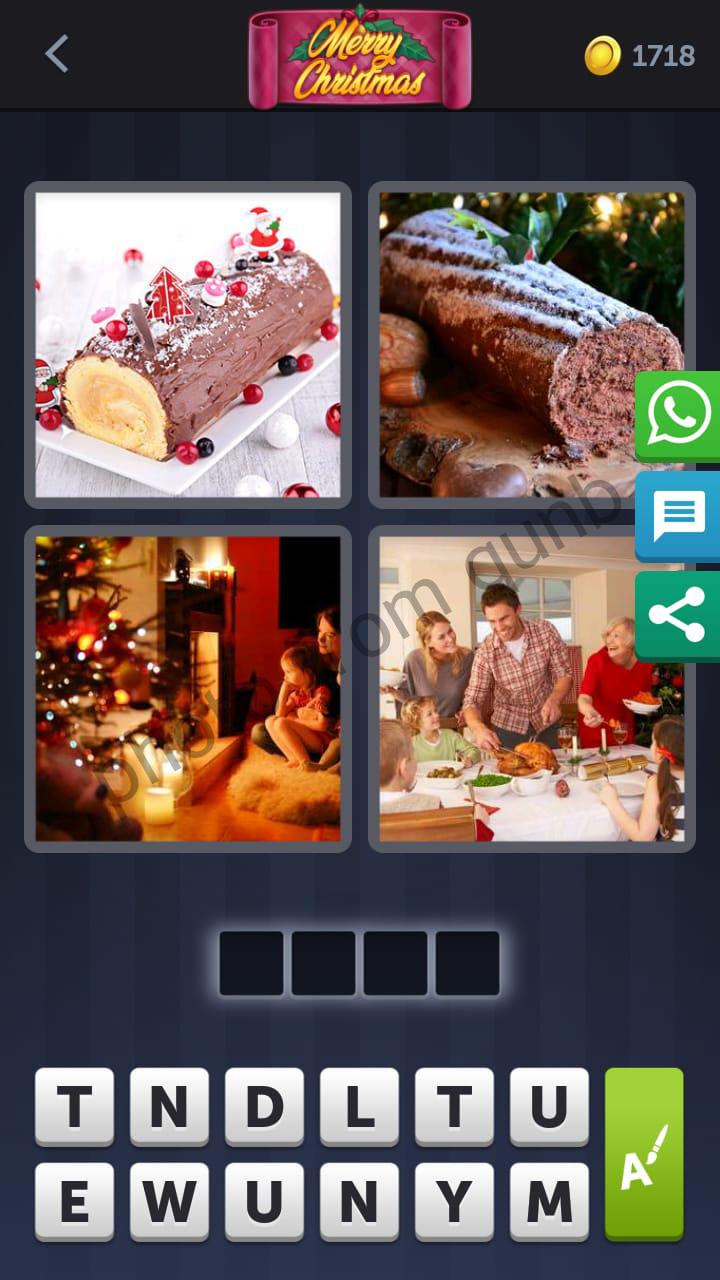This screenshot has height=1280, width=720.
Task: Enlarge the chocolate log by tree picture
Action: point(531,345)
